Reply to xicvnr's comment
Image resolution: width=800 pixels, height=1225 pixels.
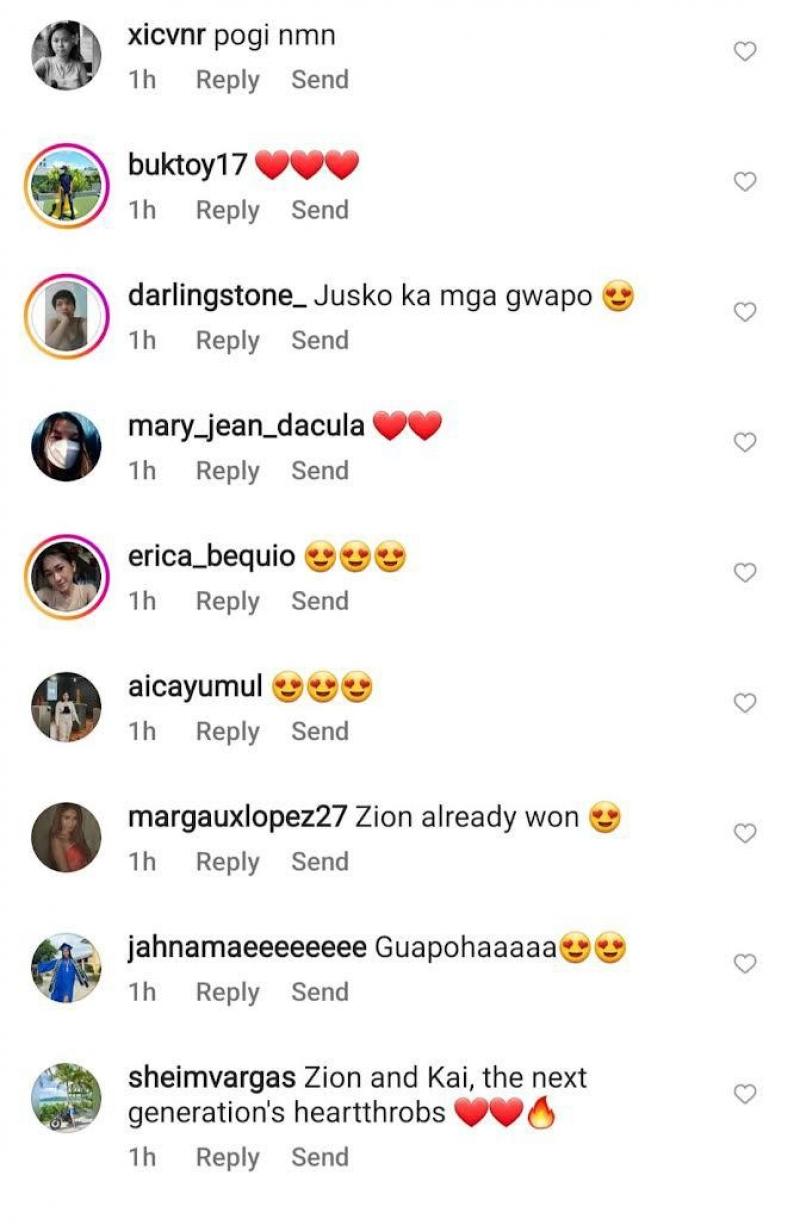pyautogui.click(x=227, y=80)
